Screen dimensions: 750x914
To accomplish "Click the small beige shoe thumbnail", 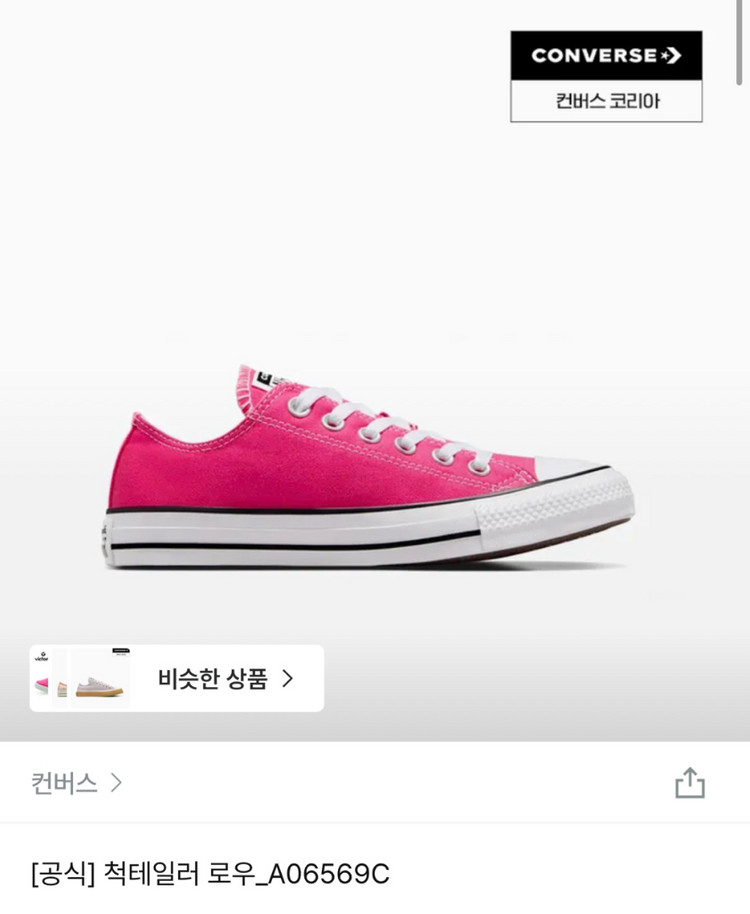I will pos(63,688).
